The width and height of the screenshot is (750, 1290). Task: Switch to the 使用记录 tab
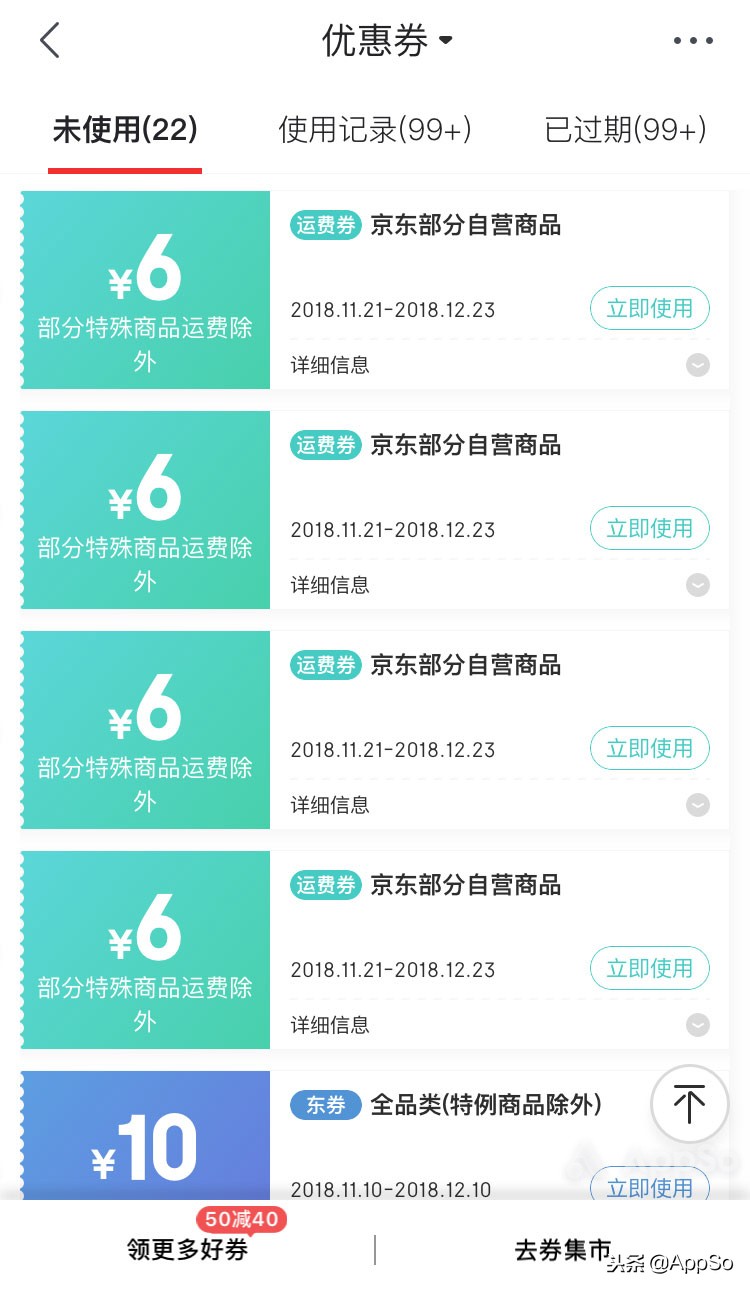point(373,130)
